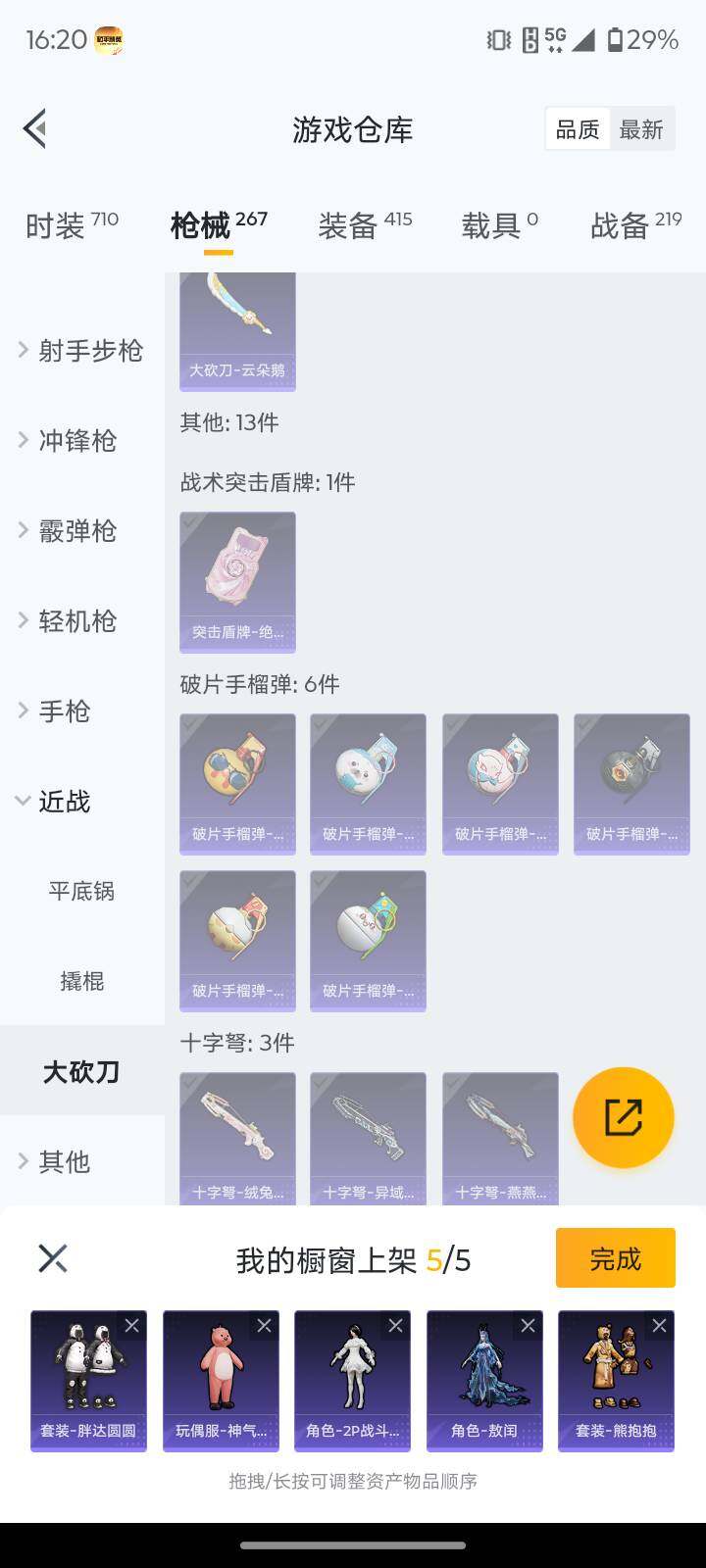Switch to the 时装 tab

53,225
